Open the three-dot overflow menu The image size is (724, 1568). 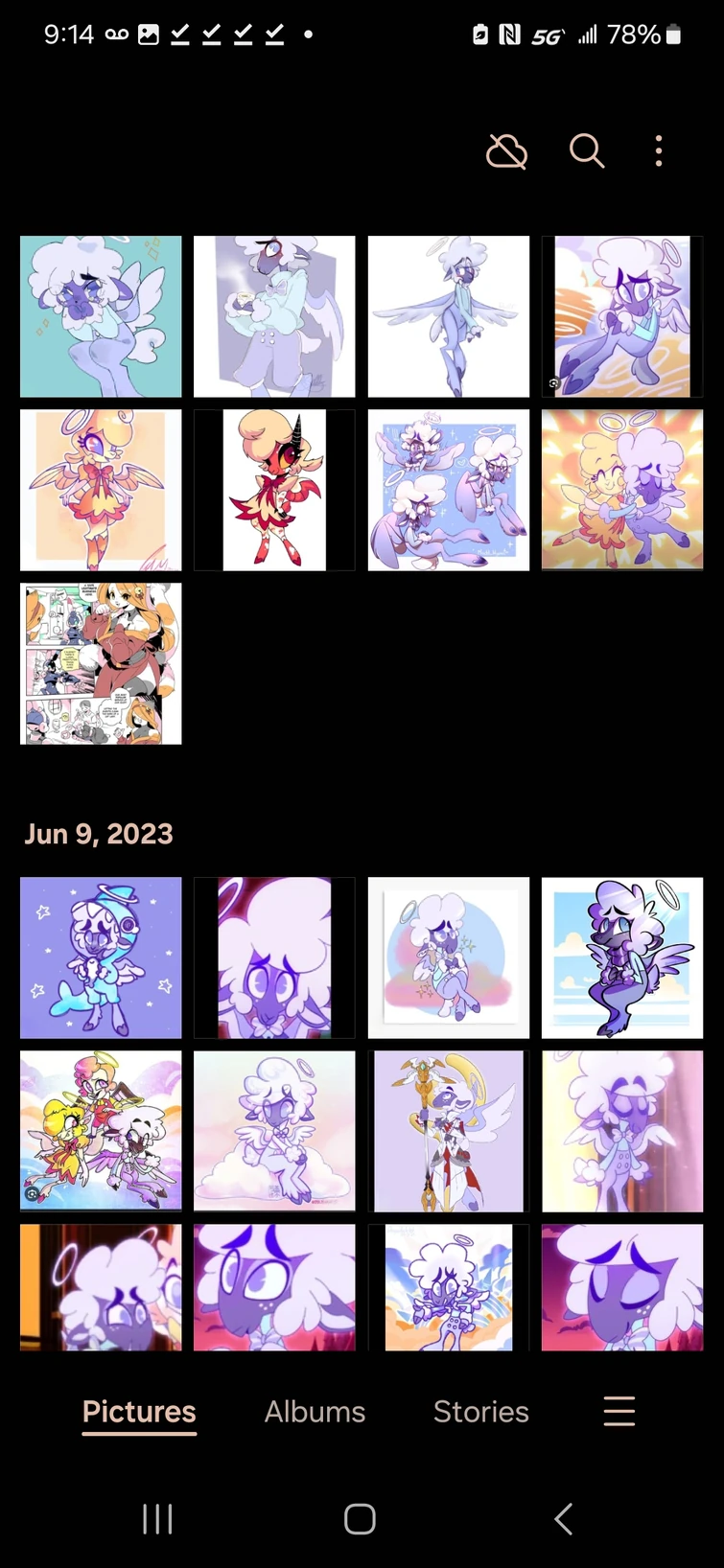pos(659,151)
